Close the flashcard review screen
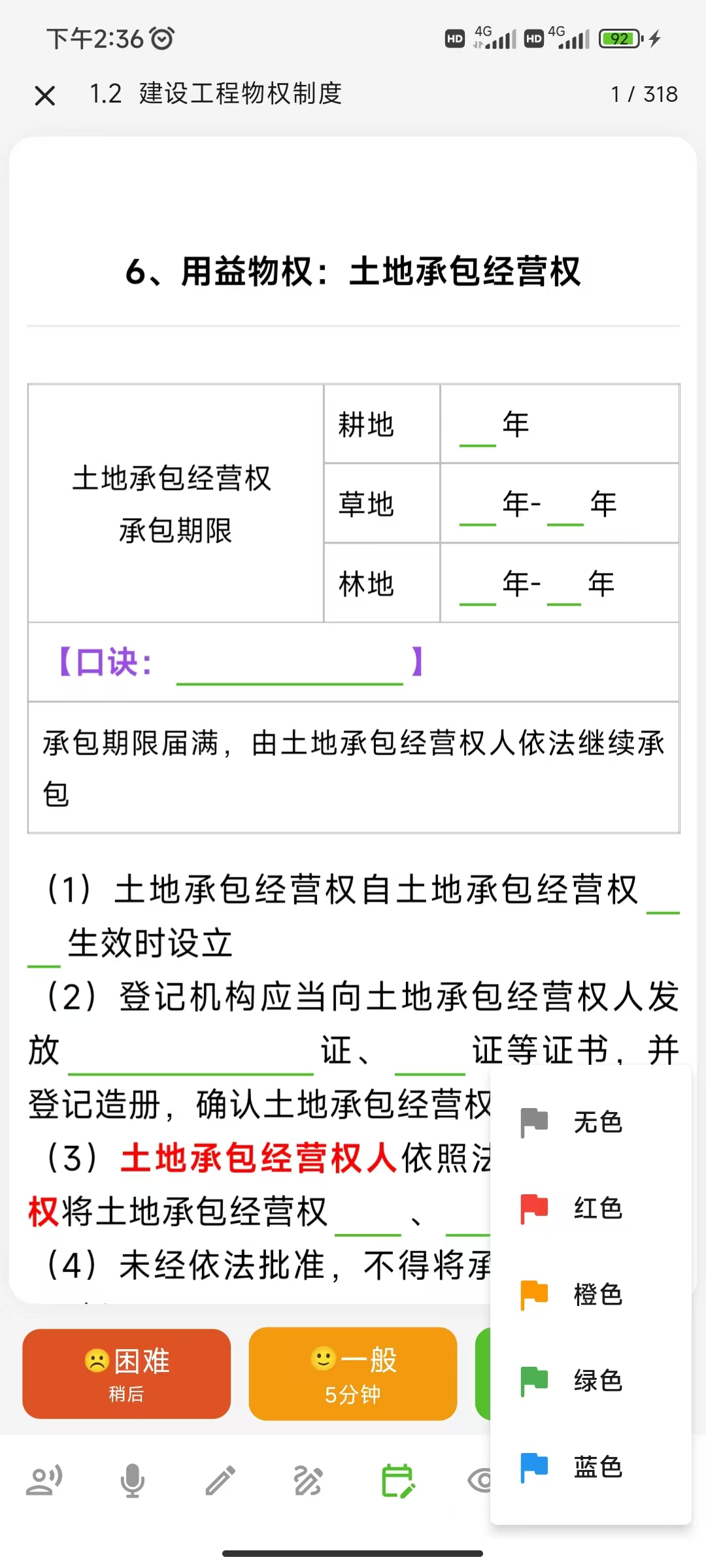Viewport: 706px width, 1568px height. point(44,95)
